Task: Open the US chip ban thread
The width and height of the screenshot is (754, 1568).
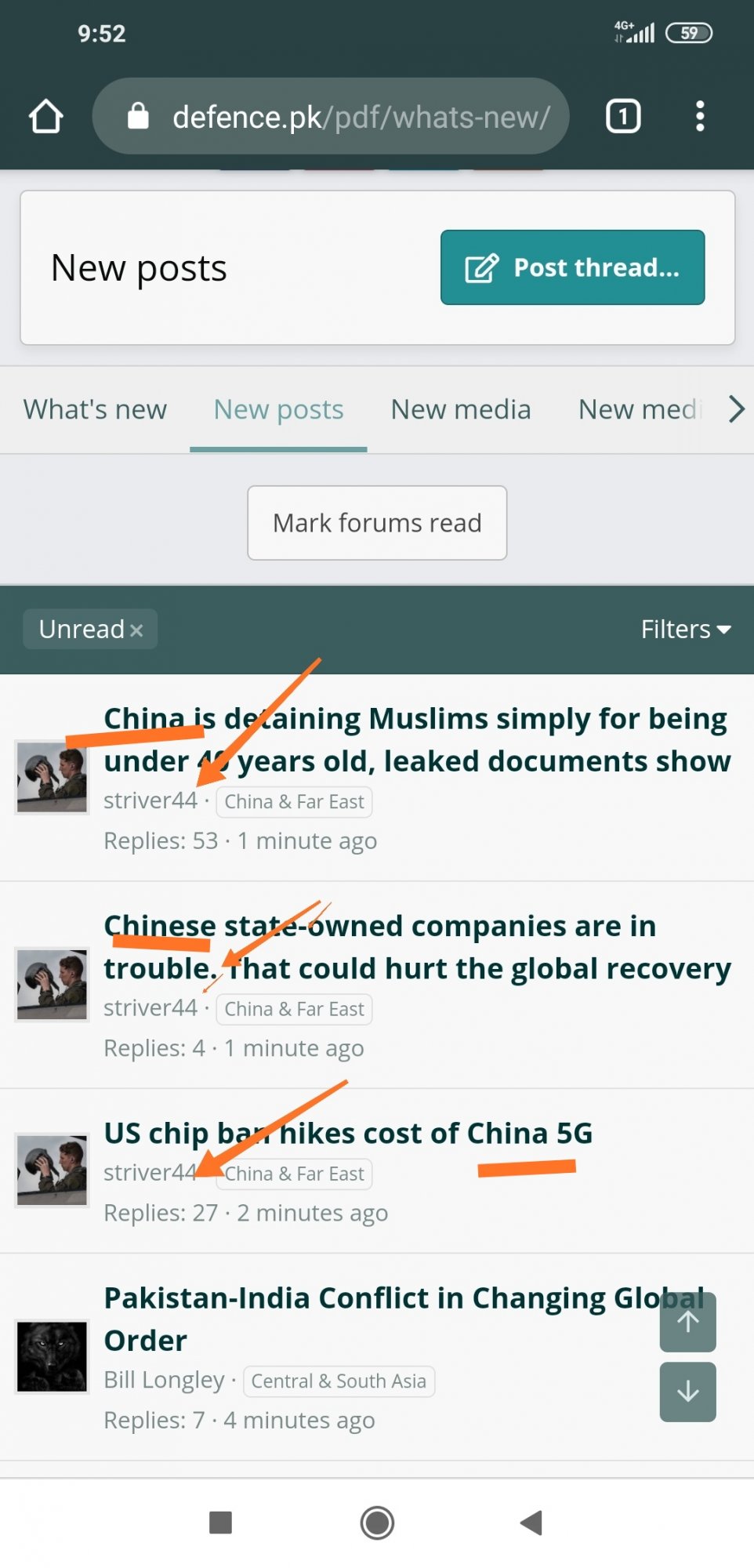Action: coord(348,1133)
